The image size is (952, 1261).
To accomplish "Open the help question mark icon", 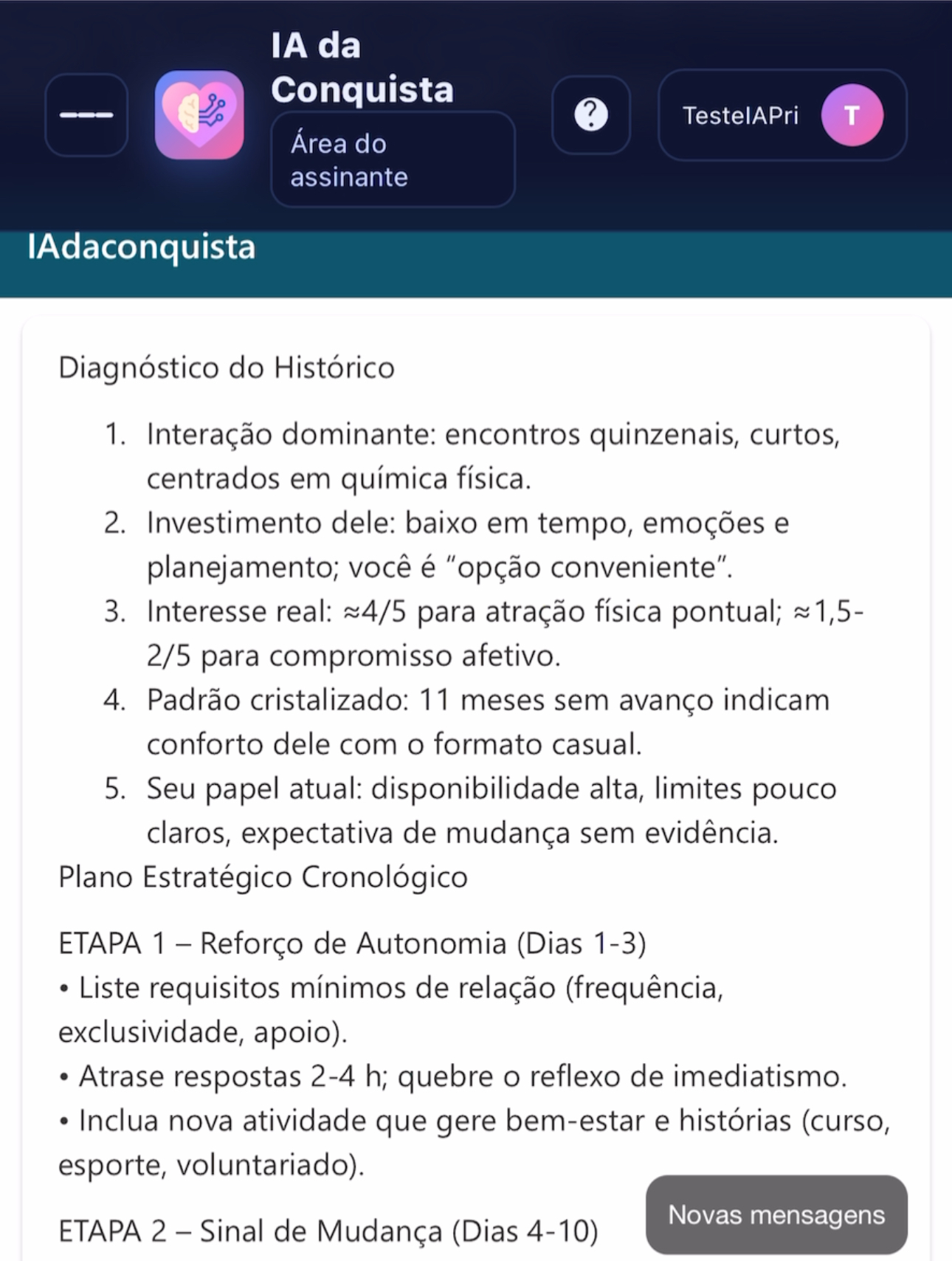I will pyautogui.click(x=590, y=114).
